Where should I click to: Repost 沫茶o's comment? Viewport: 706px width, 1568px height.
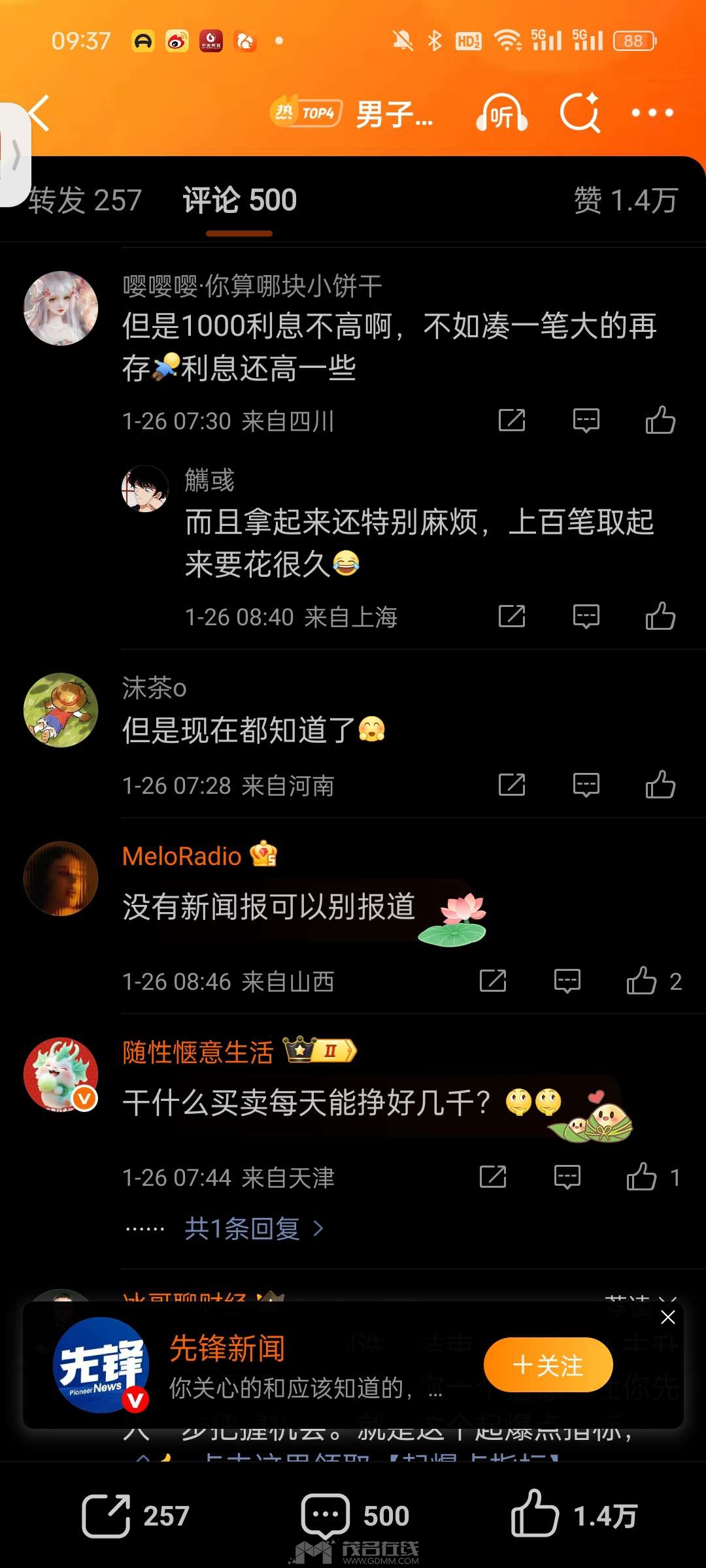point(511,785)
